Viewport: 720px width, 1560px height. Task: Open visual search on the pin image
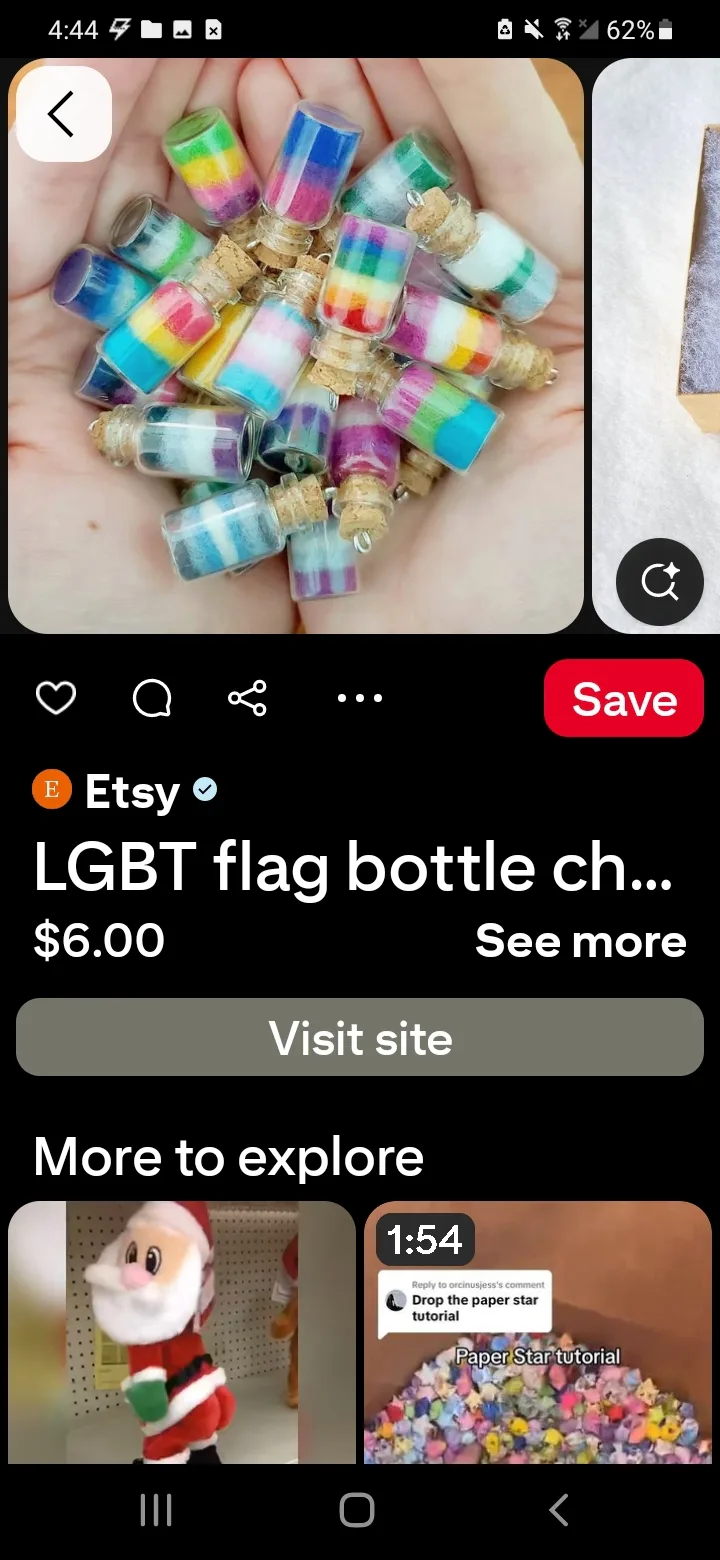660,581
